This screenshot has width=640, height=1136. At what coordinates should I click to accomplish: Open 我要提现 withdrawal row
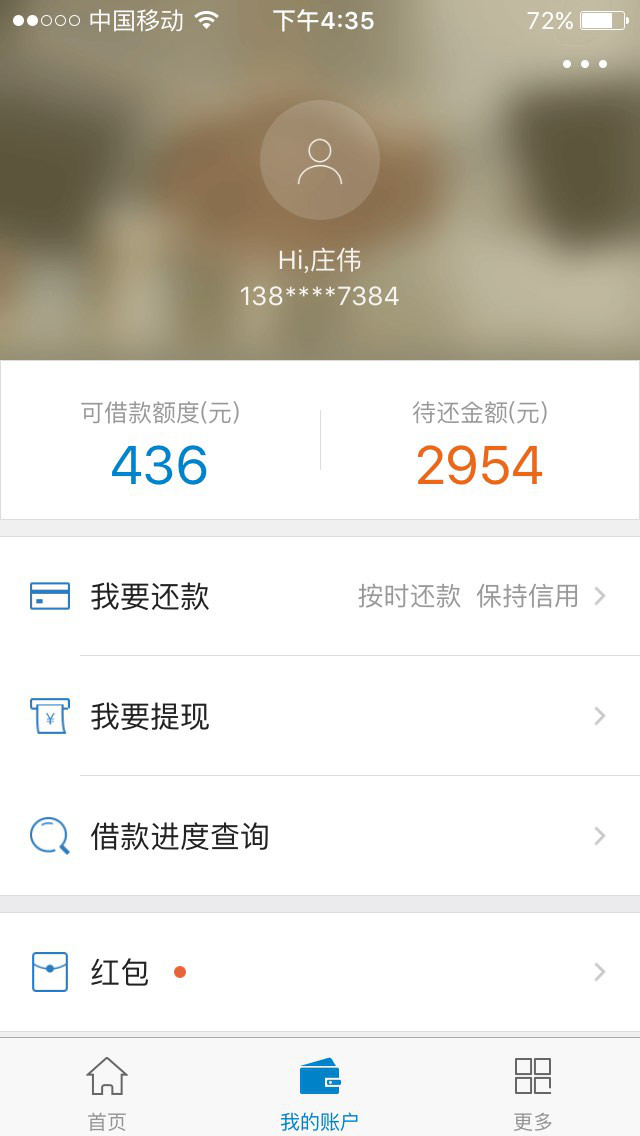[320, 716]
